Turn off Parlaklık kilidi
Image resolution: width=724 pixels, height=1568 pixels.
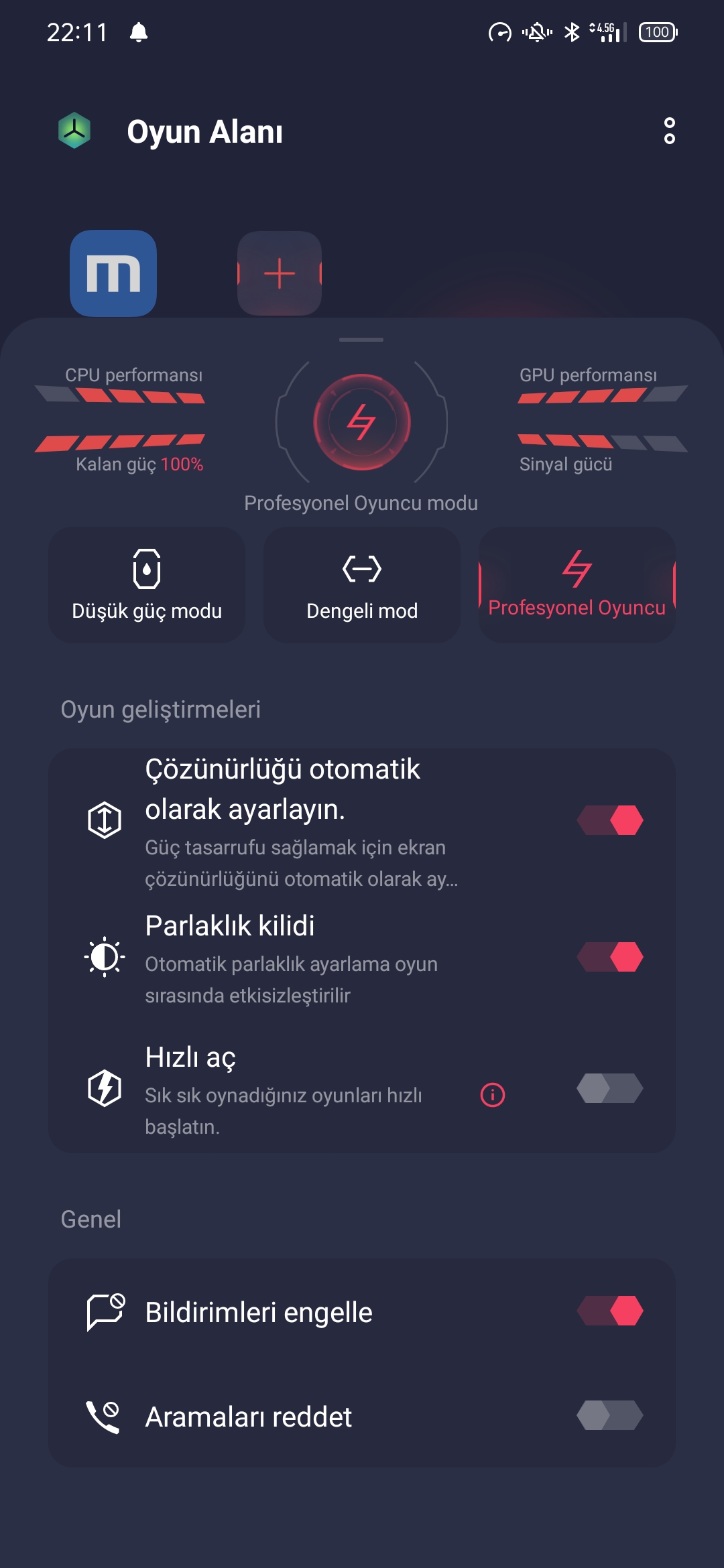(610, 957)
